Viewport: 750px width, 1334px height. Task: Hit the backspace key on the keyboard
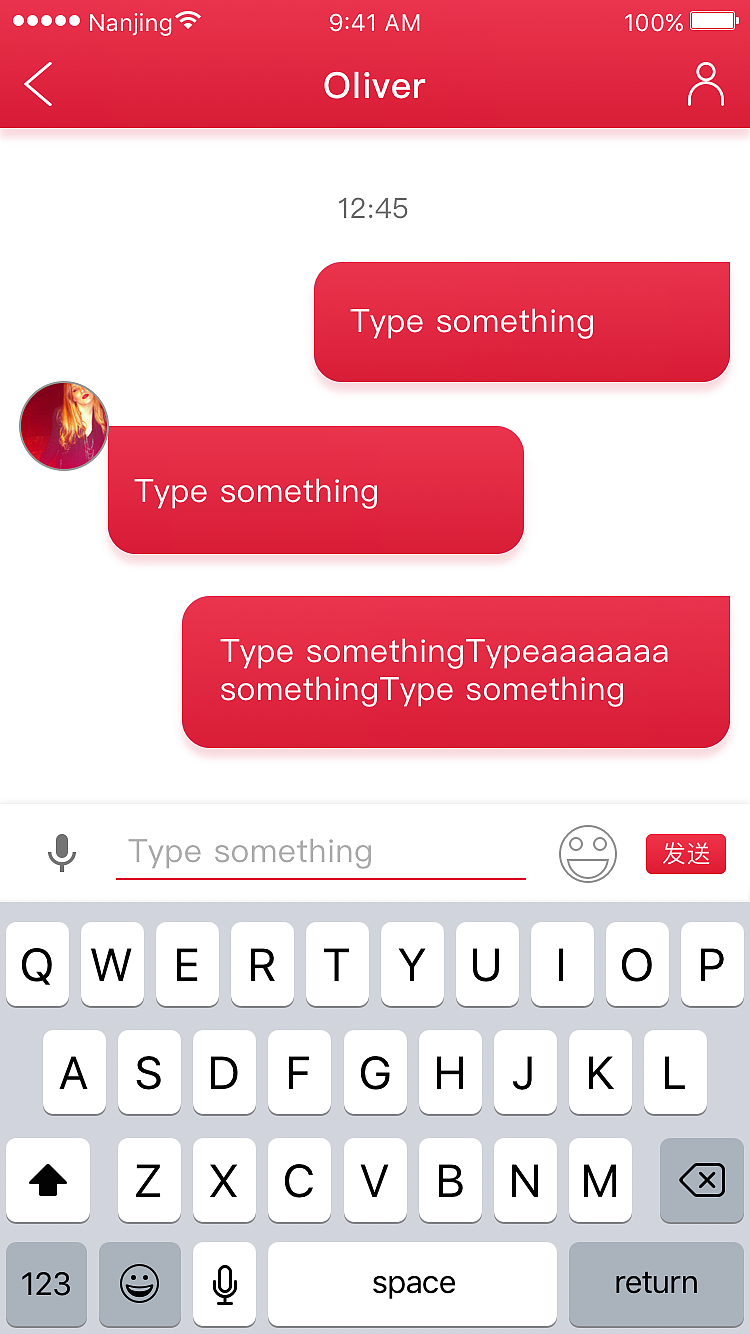[x=702, y=1181]
